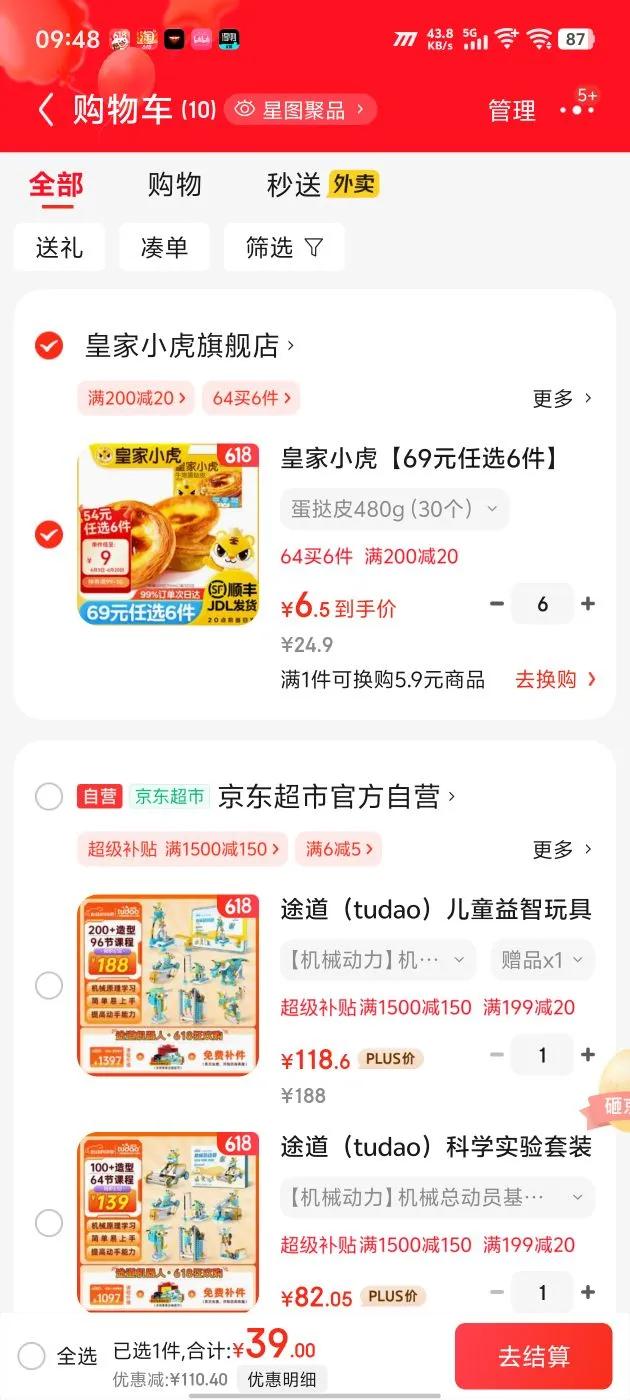Open the 凑单 option
630x1400 pixels.
tap(164, 247)
